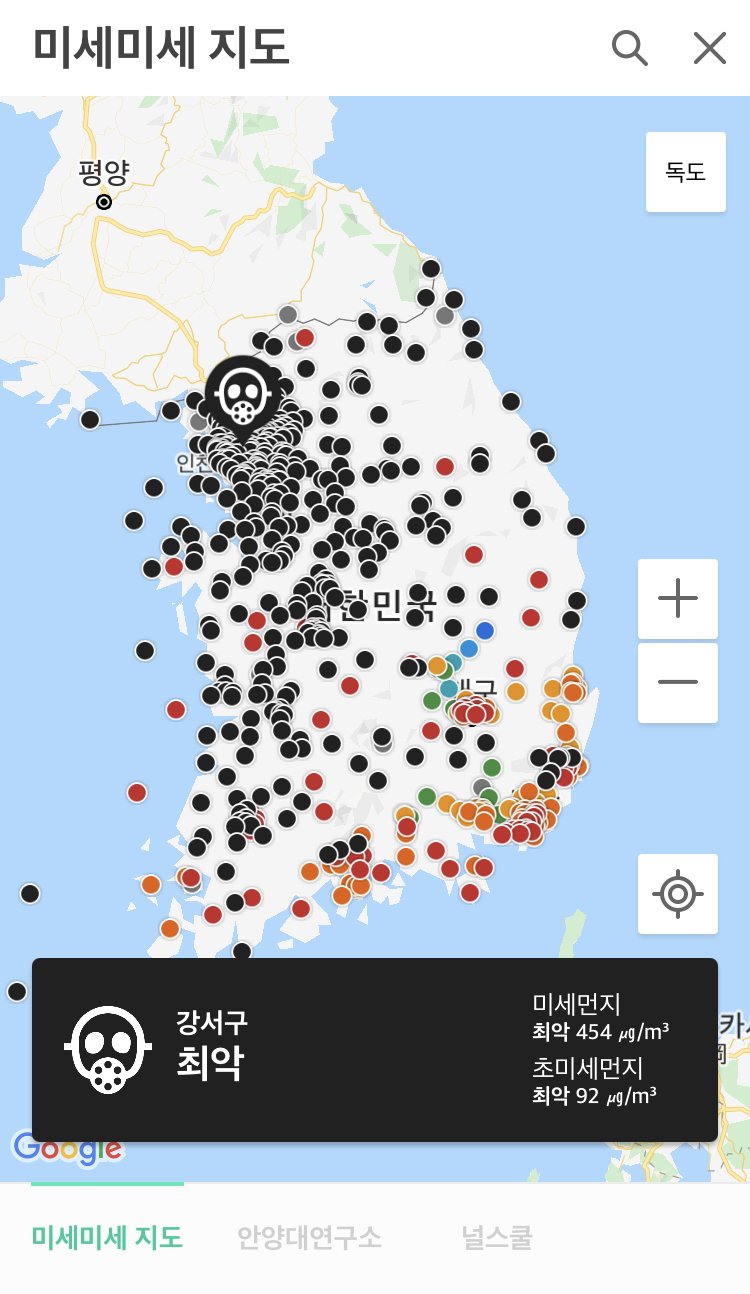
Task: Center map on my current location
Action: coord(678,894)
